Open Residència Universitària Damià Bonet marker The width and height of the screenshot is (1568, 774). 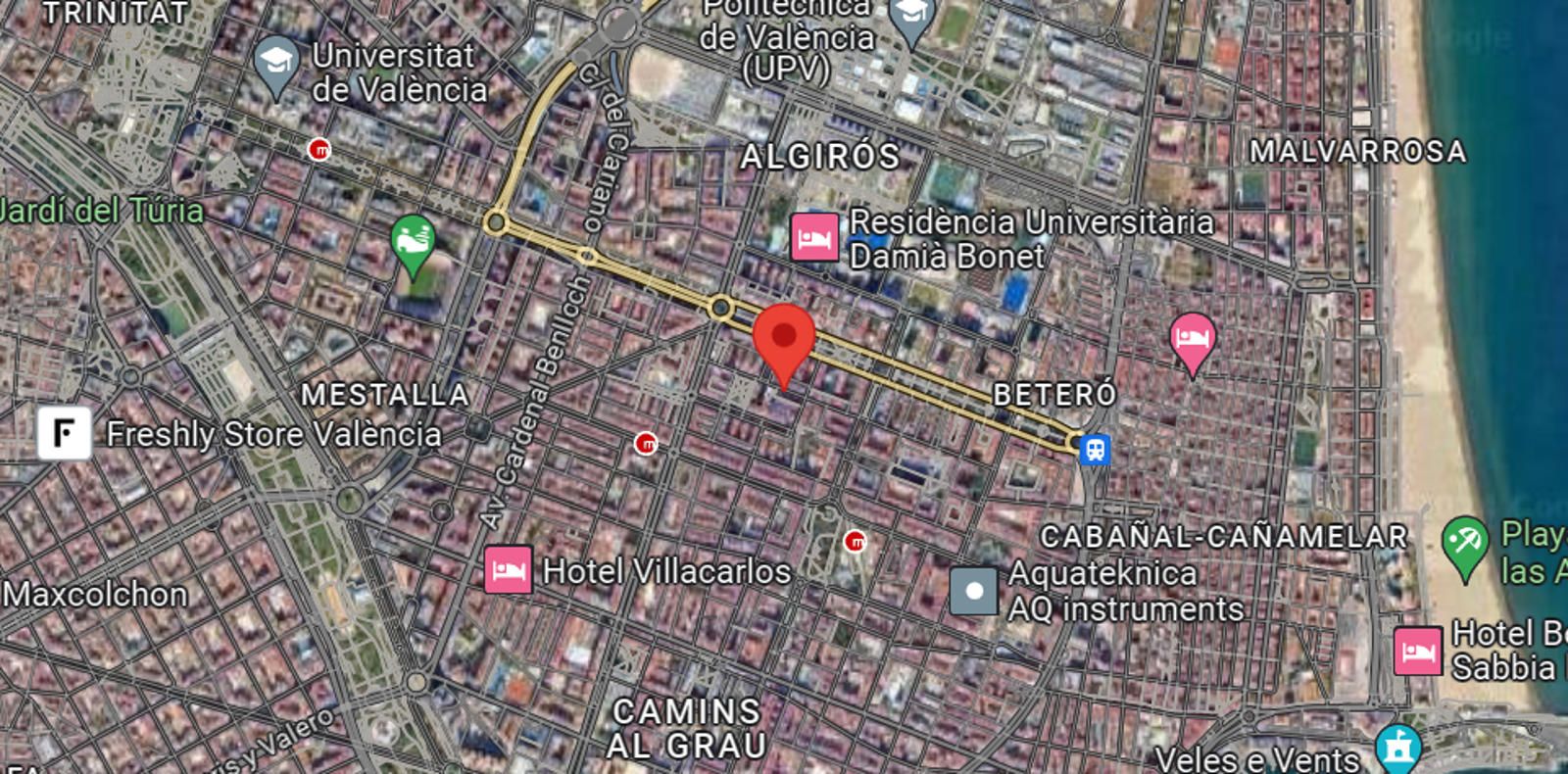[x=815, y=238]
